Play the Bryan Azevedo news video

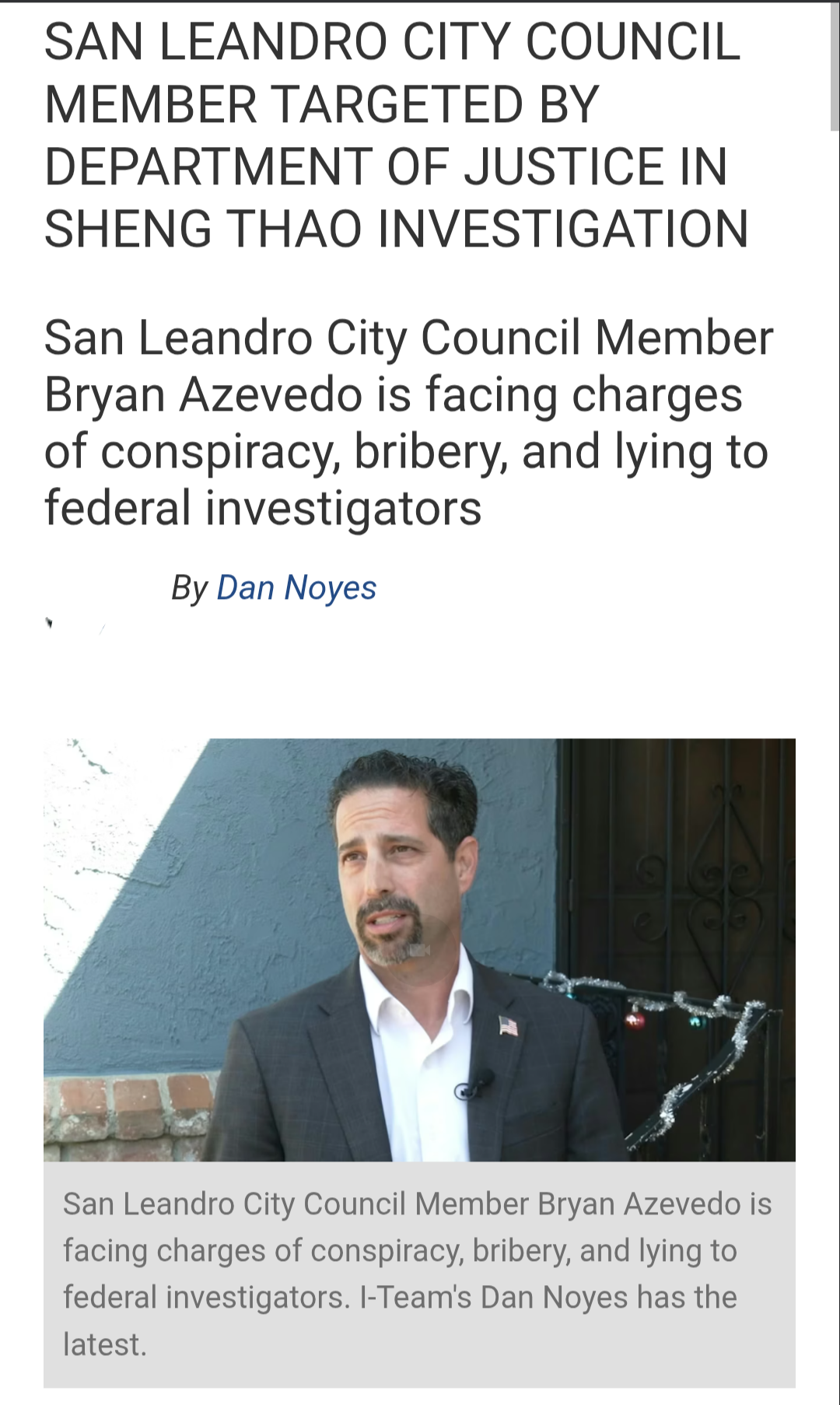pyautogui.click(x=419, y=949)
